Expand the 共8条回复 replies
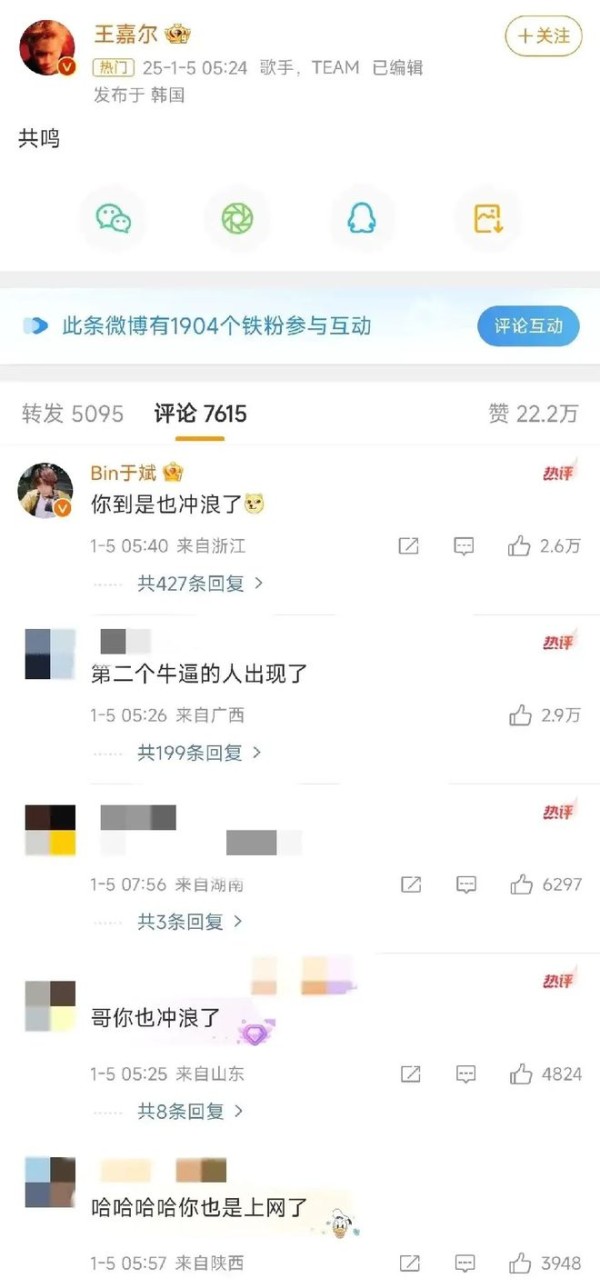This screenshot has width=600, height=1288. point(189,1111)
